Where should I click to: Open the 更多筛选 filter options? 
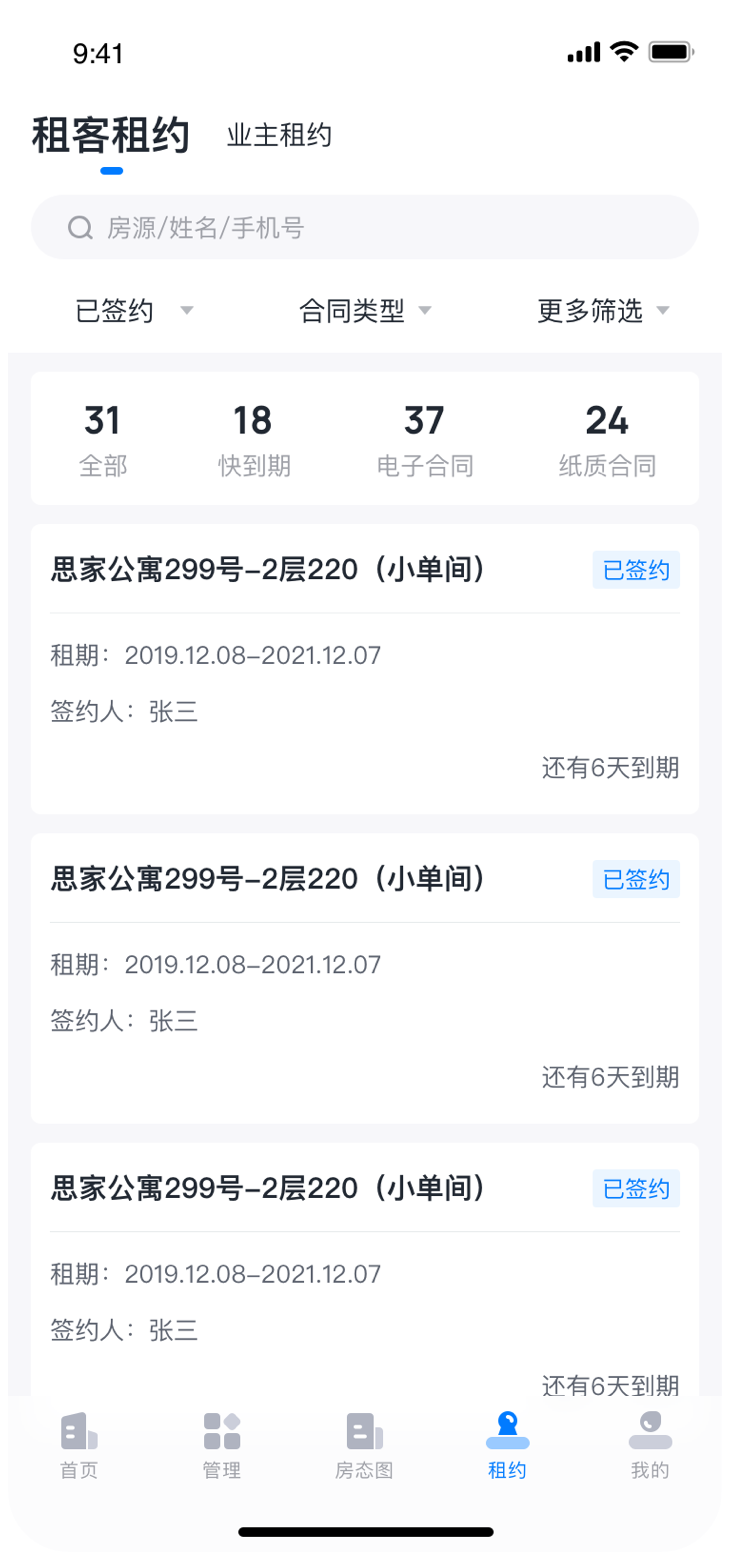coord(604,311)
